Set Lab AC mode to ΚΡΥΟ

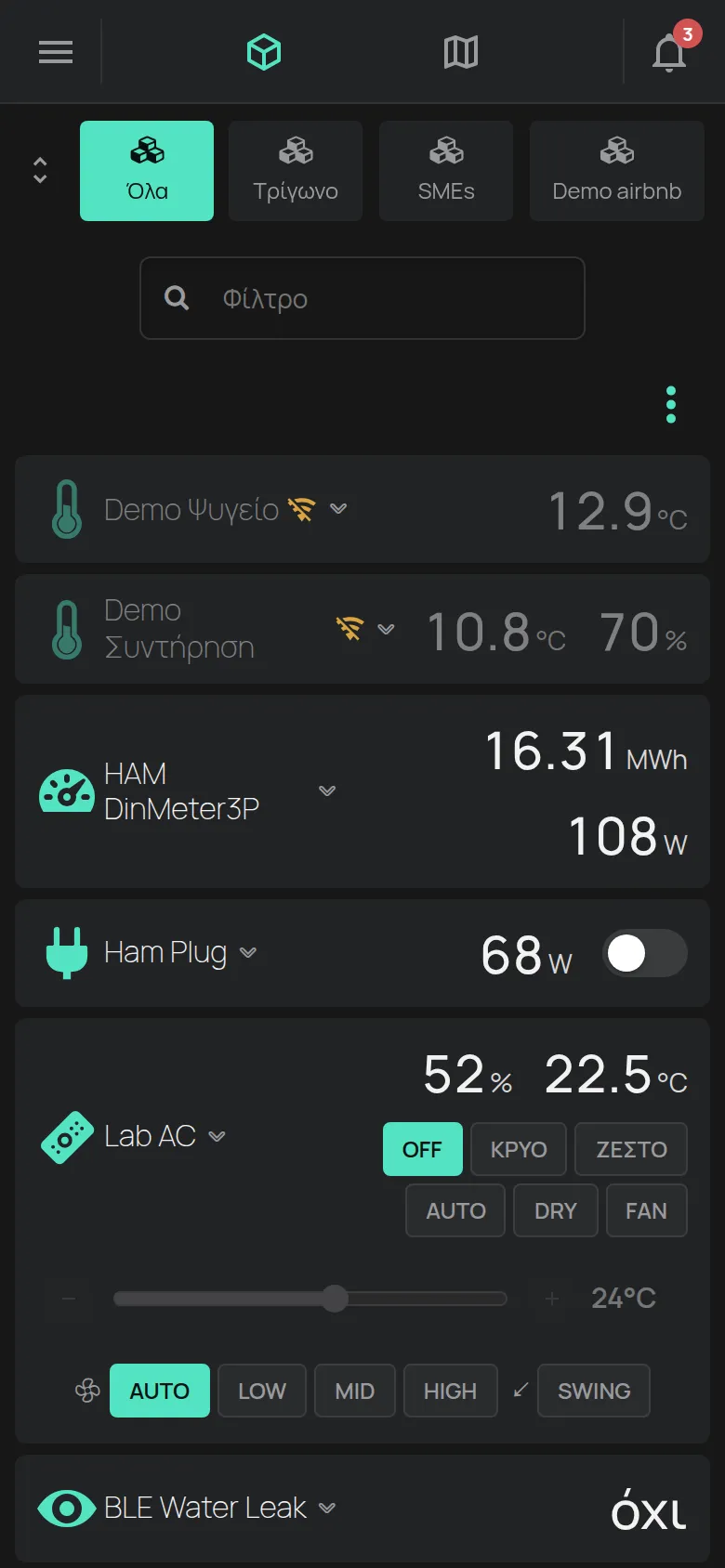tap(519, 1149)
